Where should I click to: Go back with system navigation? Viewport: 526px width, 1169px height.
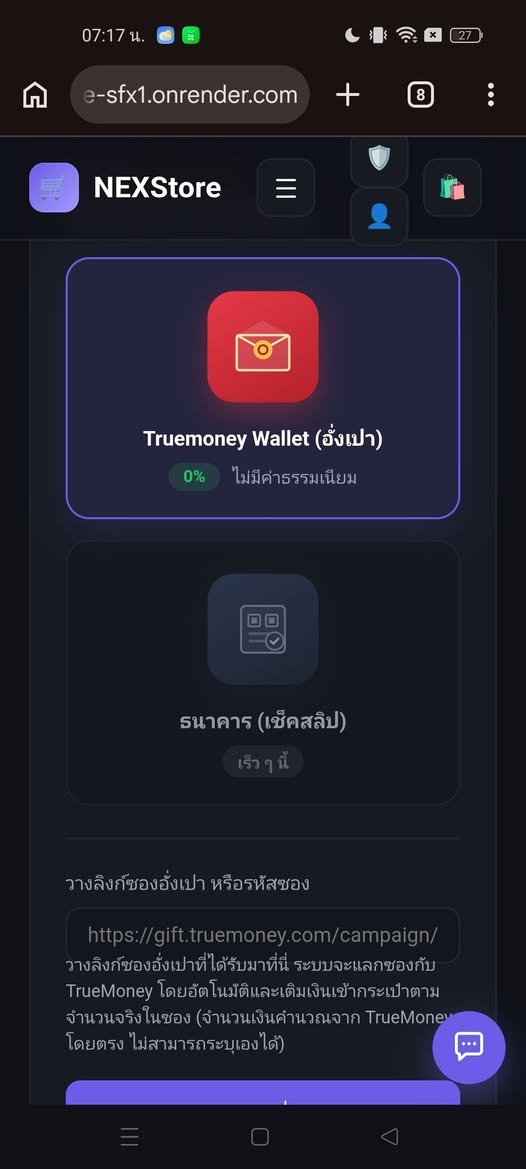[x=389, y=1136]
